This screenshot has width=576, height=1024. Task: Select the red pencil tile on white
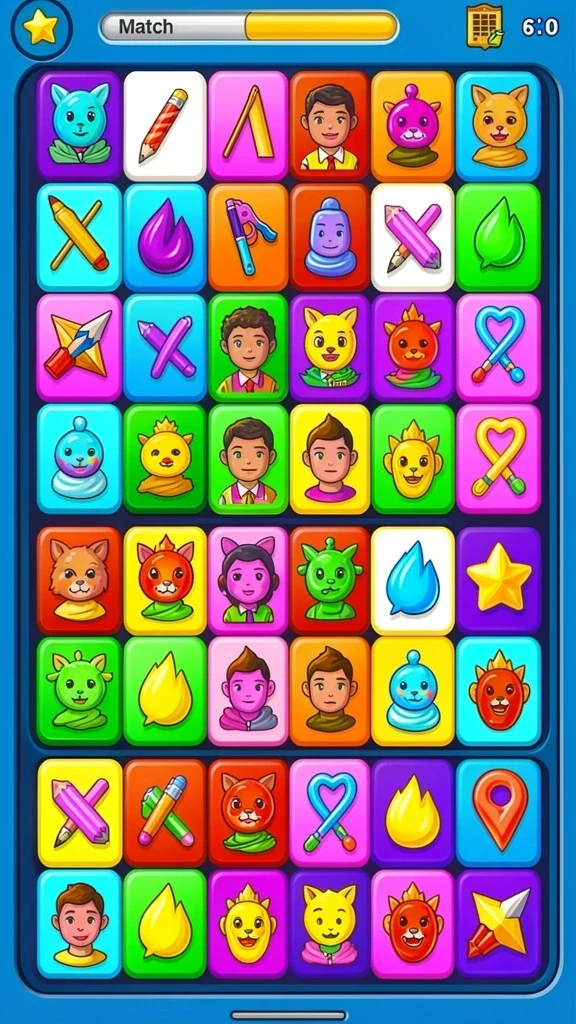tap(165, 125)
